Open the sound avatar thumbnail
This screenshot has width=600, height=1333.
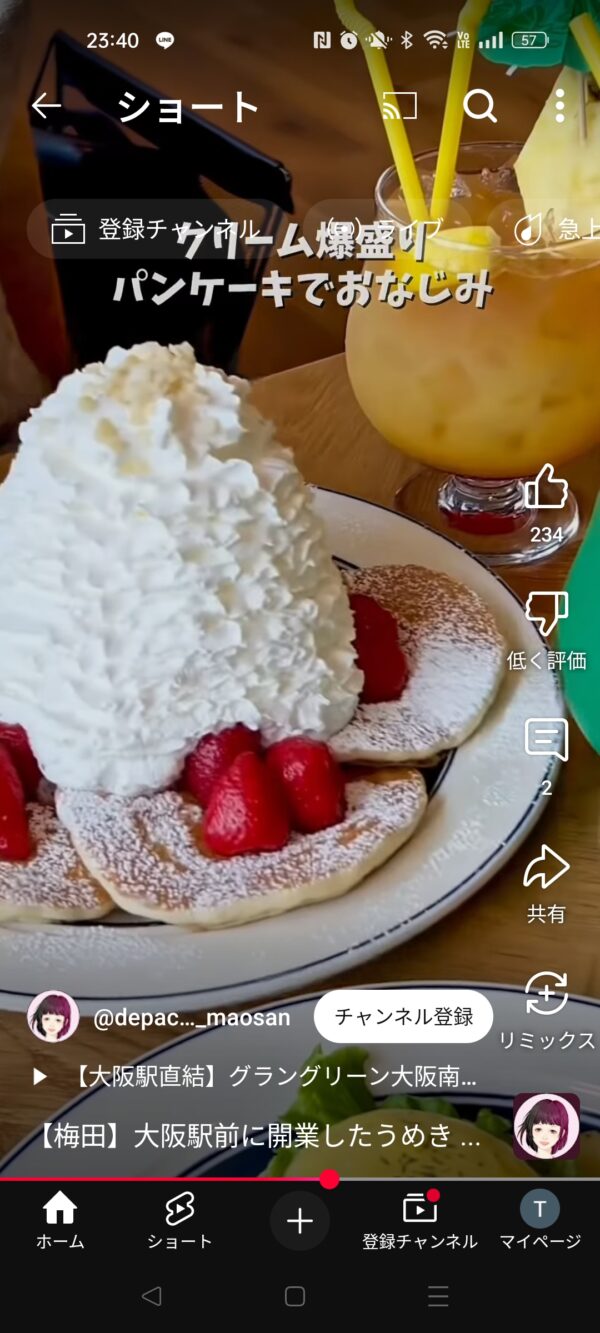click(546, 1126)
